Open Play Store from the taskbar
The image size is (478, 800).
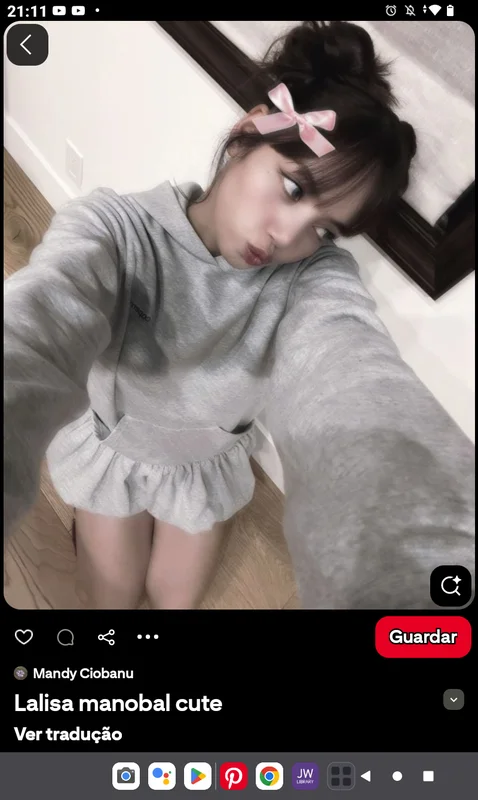197,777
